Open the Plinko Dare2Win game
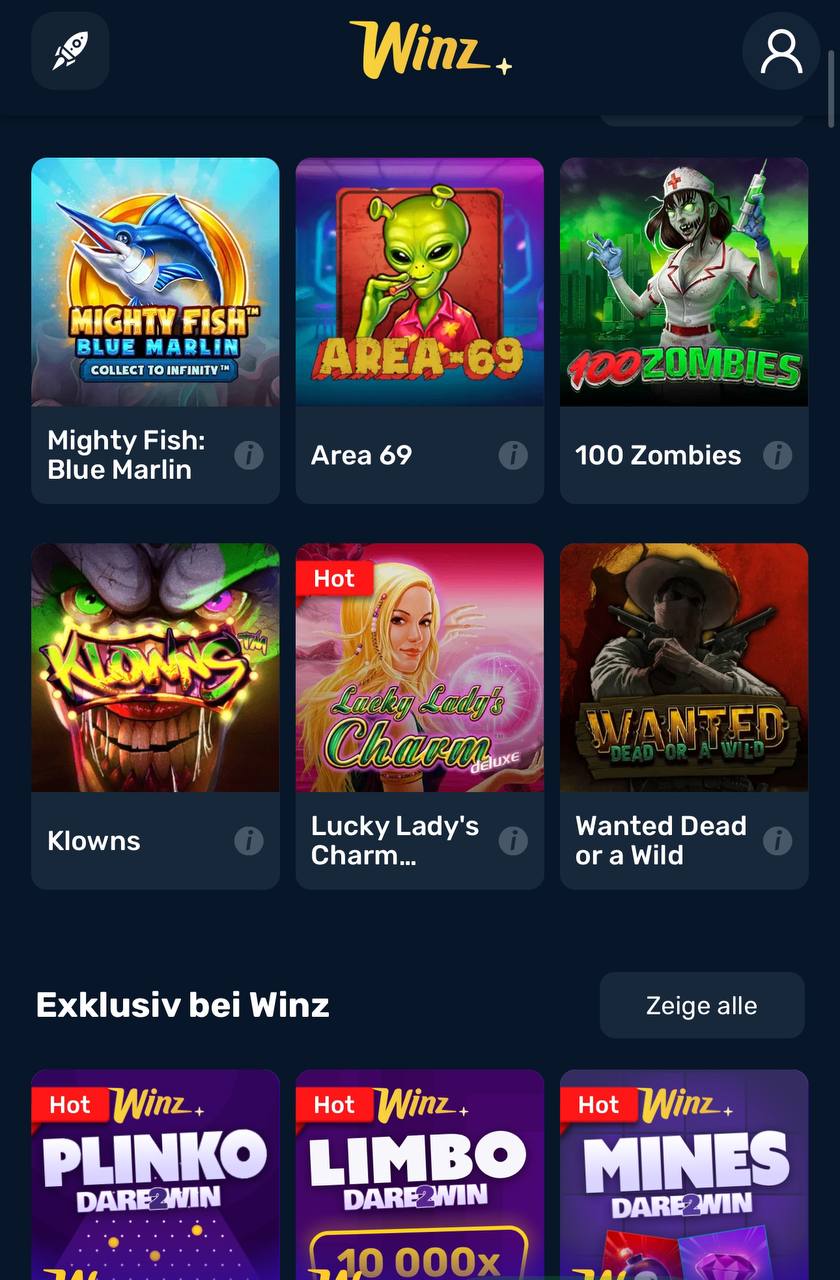Screen dimensions: 840x1280 (x=155, y=1180)
